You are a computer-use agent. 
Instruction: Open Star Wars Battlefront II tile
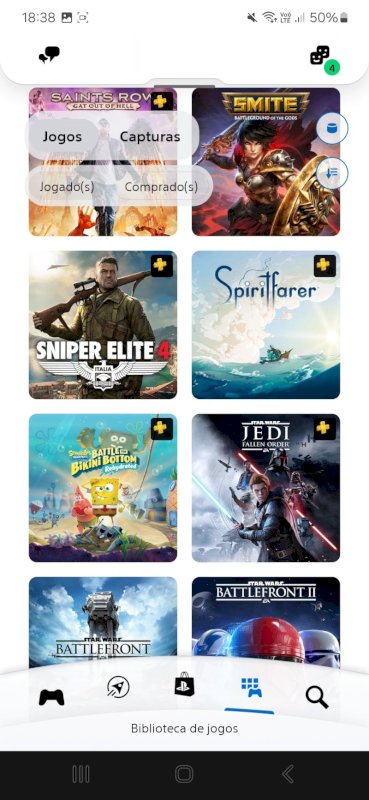pyautogui.click(x=266, y=621)
